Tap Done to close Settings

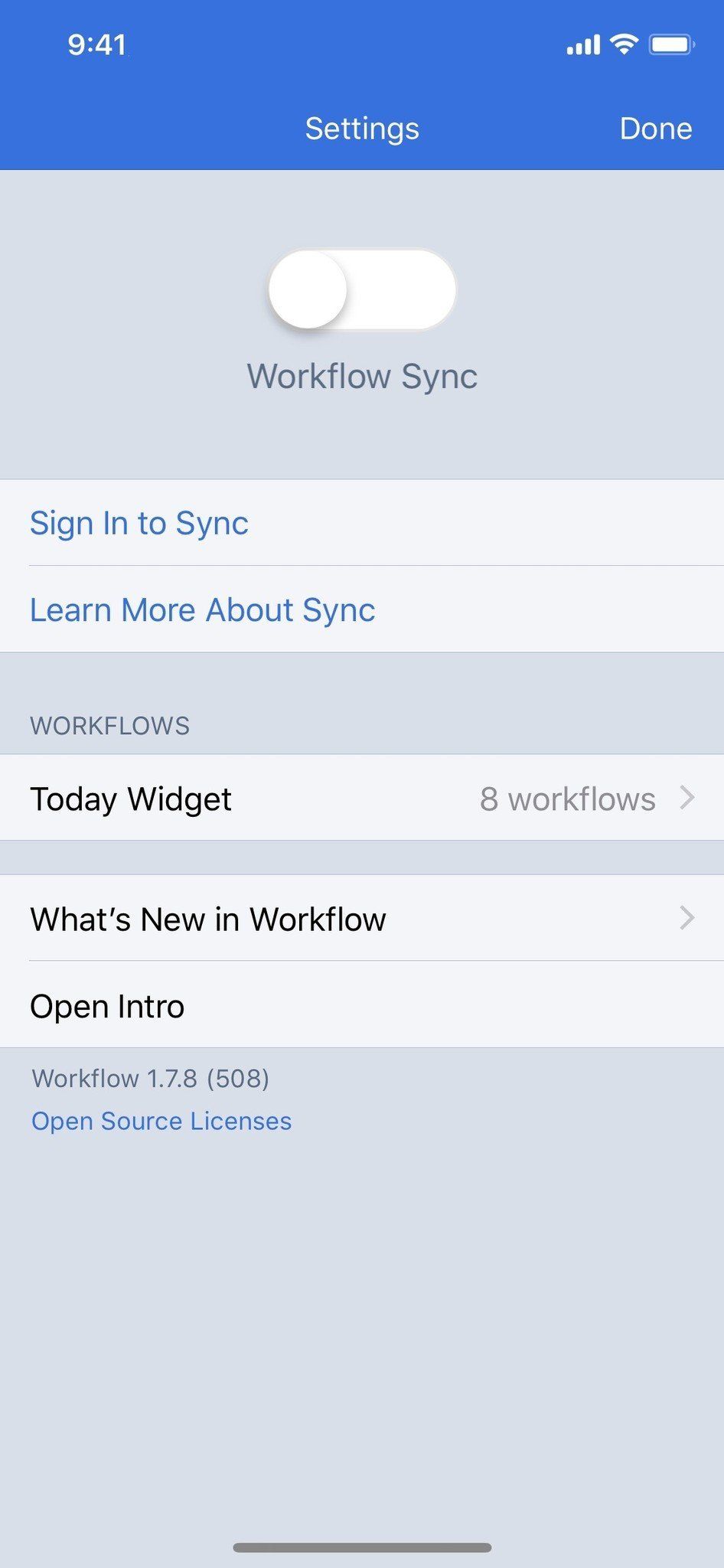coord(655,128)
